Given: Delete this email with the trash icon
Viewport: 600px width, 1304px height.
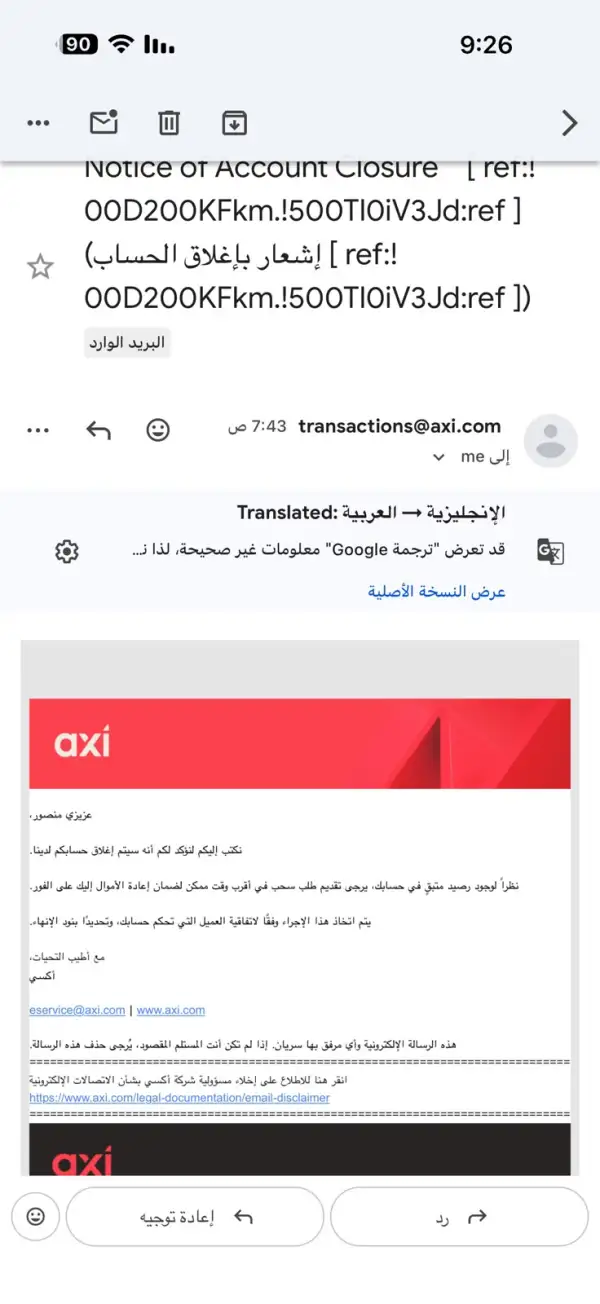Looking at the screenshot, I should tap(168, 123).
